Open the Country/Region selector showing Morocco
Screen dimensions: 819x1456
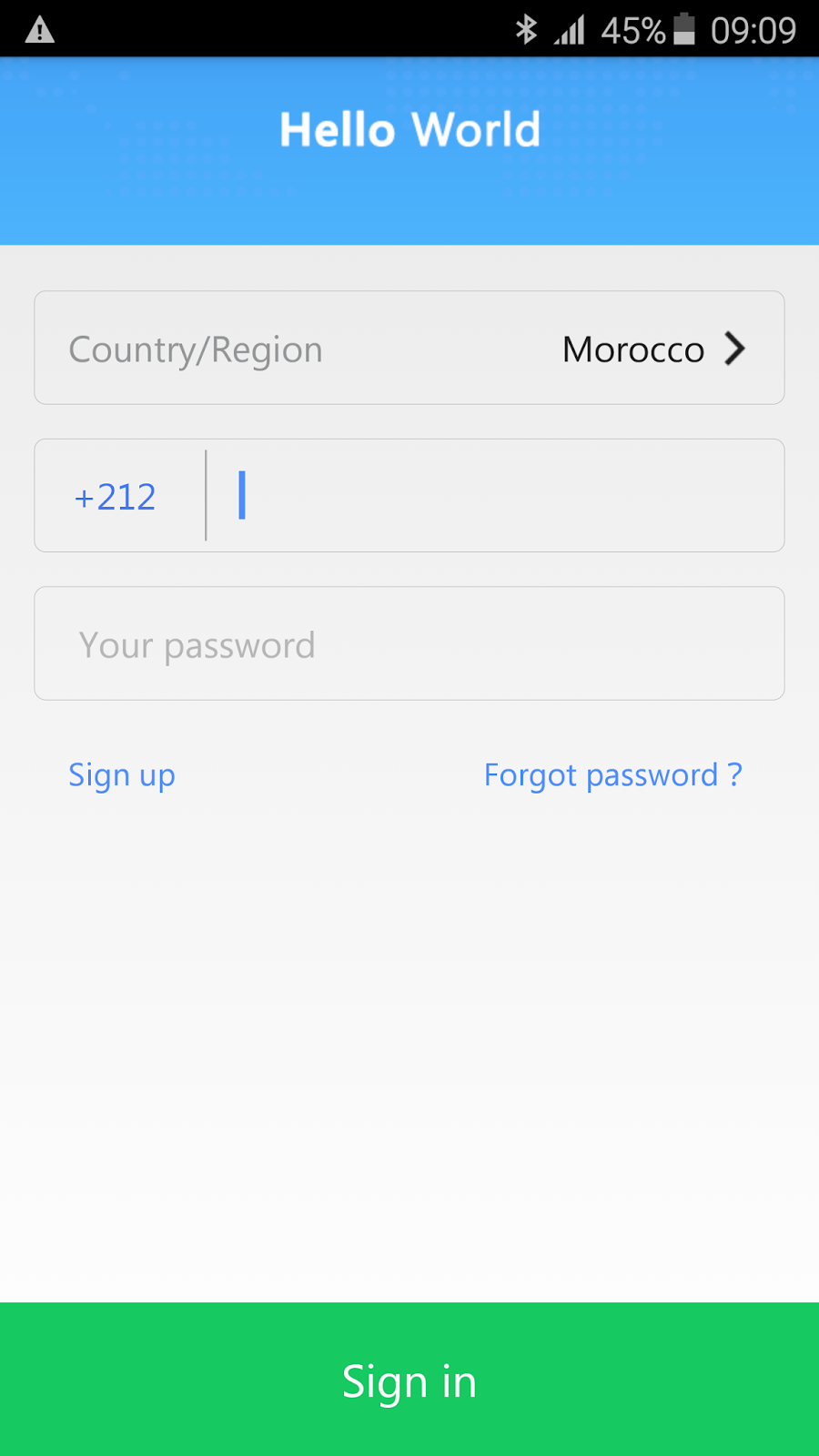point(409,349)
